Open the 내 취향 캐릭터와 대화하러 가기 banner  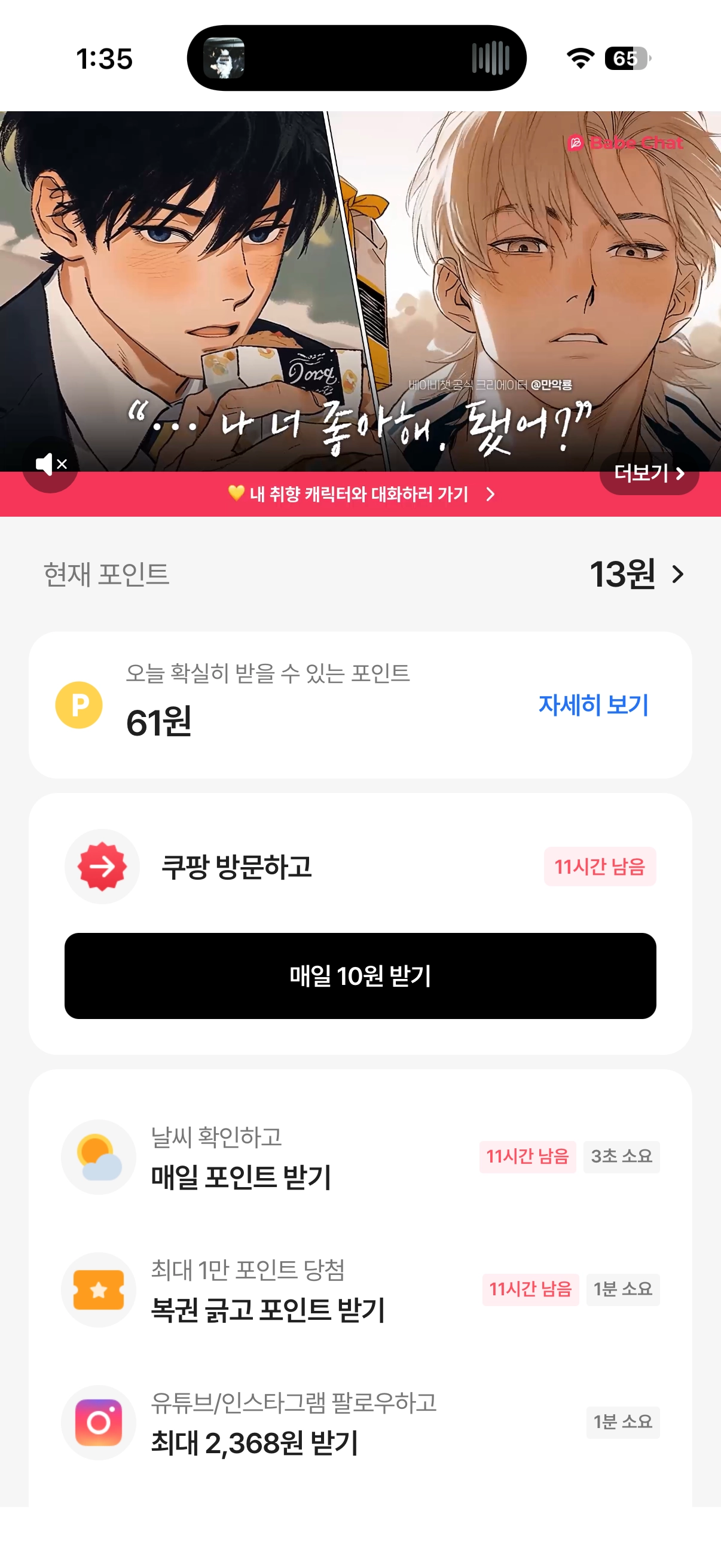[360, 494]
